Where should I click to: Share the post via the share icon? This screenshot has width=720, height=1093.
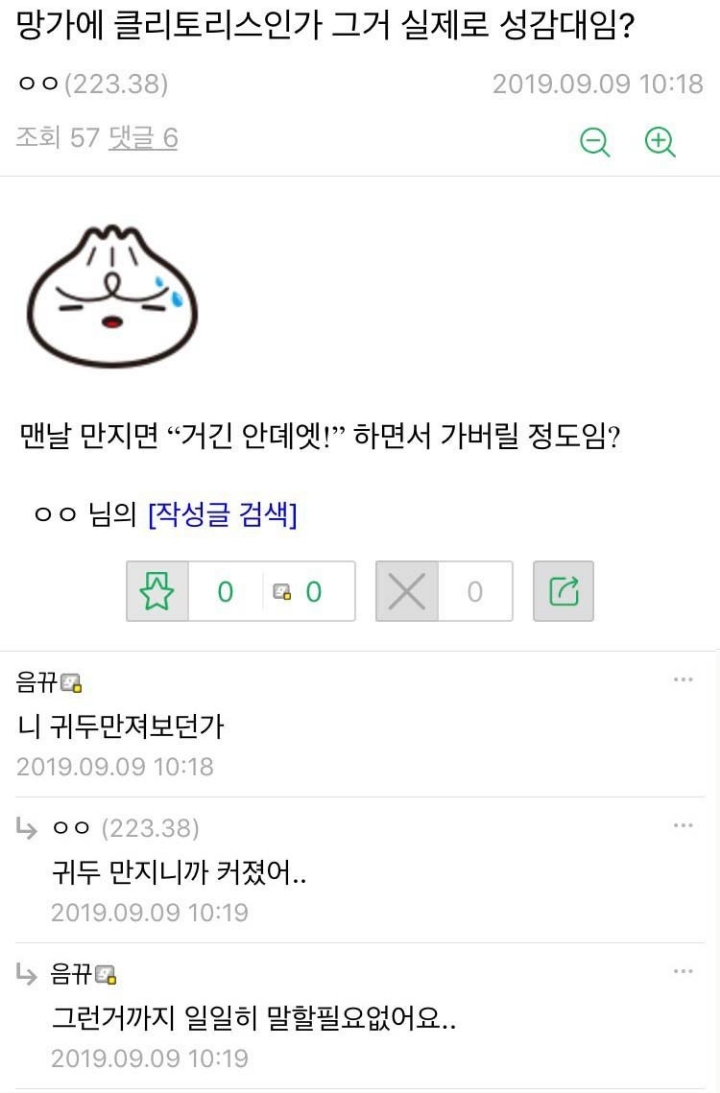click(x=563, y=591)
